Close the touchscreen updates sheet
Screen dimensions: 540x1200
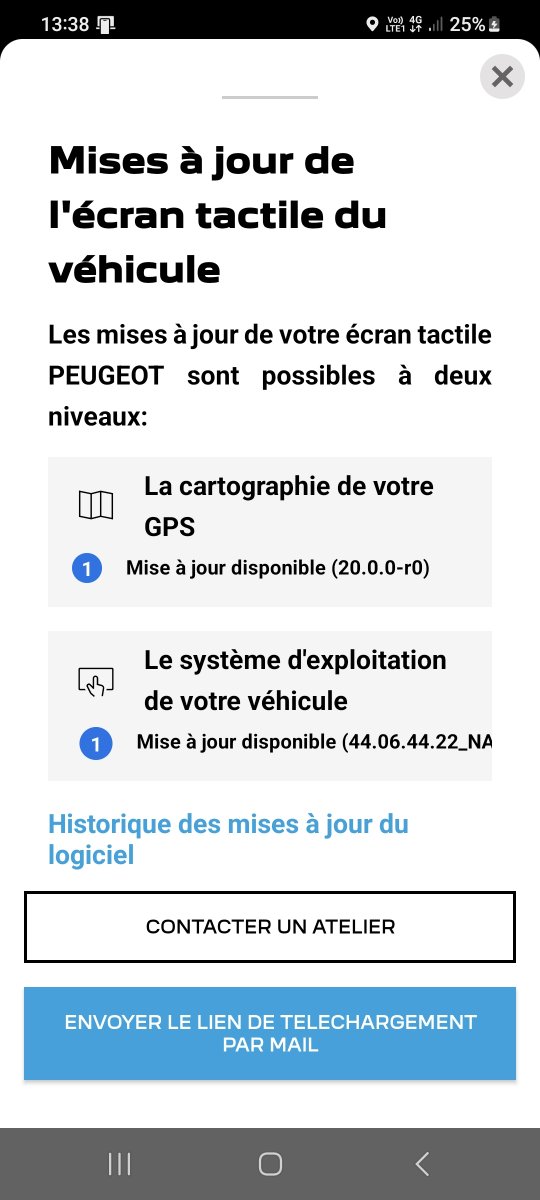(502, 76)
